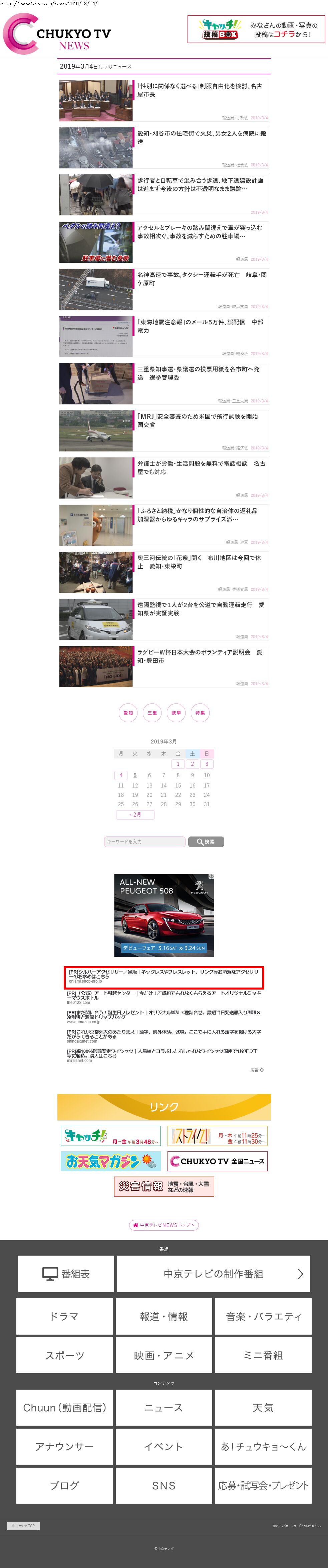Filter news by 岐阜
Image resolution: width=328 pixels, height=1568 pixels.
tap(176, 713)
